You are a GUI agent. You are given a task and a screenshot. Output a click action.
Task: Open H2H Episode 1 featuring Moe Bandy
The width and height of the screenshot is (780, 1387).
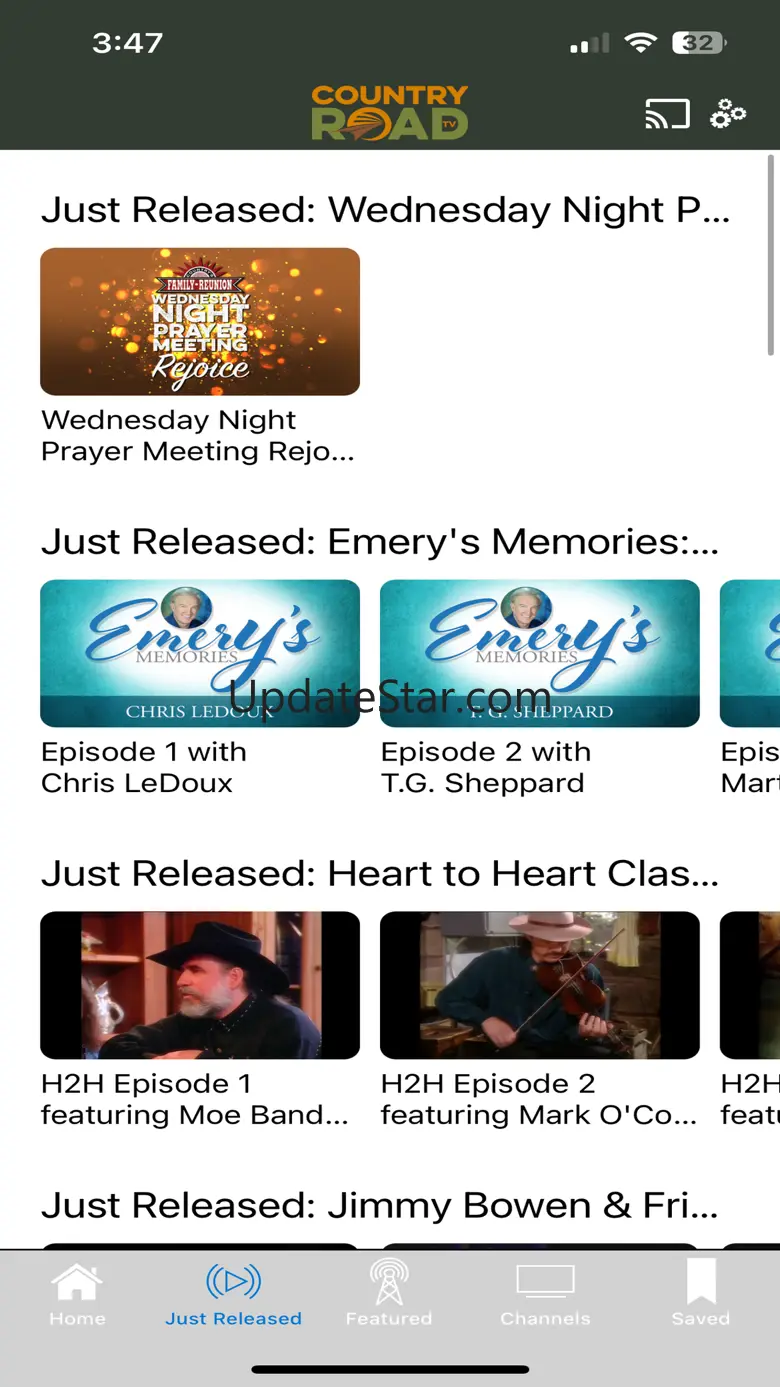(200, 985)
